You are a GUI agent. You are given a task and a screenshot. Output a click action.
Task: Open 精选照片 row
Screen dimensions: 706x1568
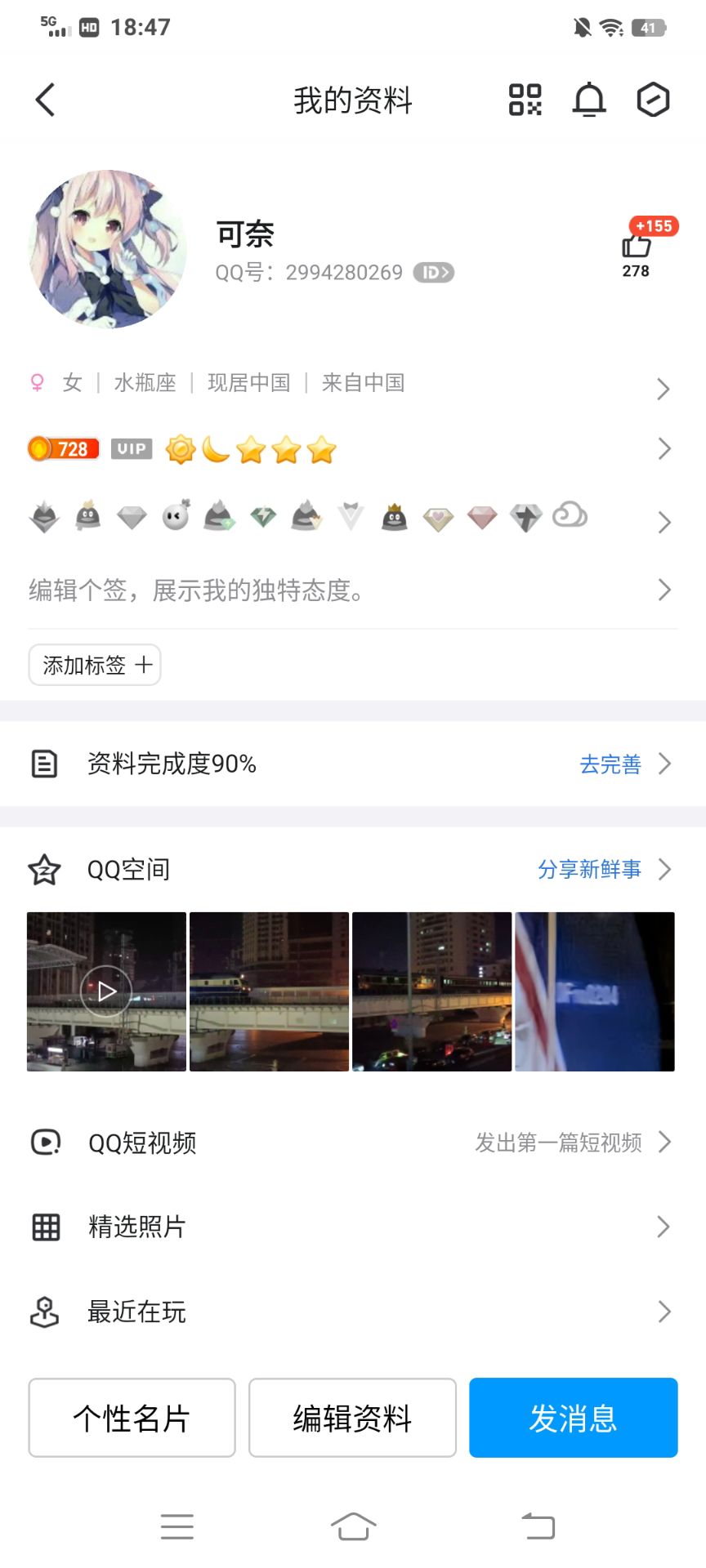[351, 1227]
